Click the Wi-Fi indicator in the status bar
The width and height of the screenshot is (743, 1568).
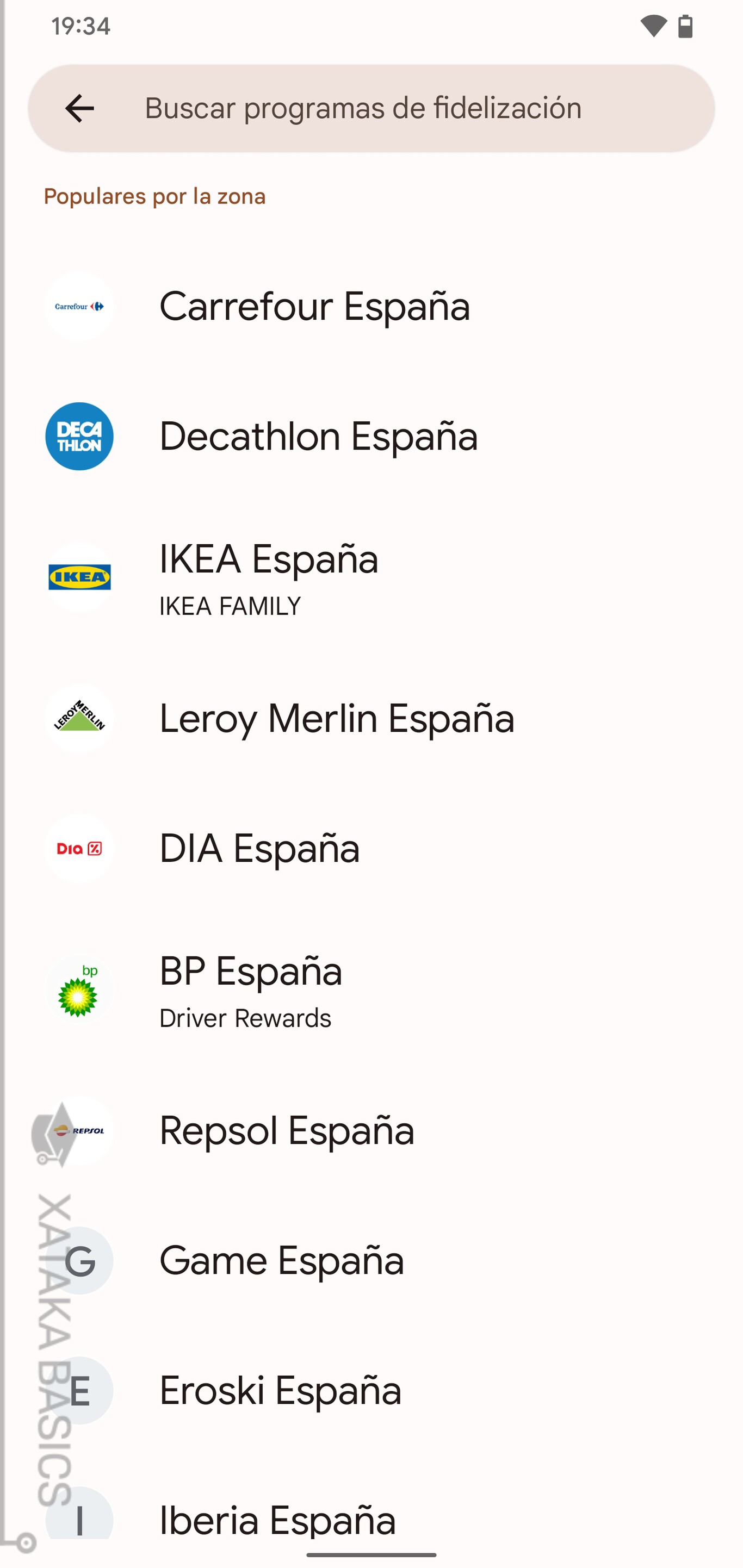(653, 26)
